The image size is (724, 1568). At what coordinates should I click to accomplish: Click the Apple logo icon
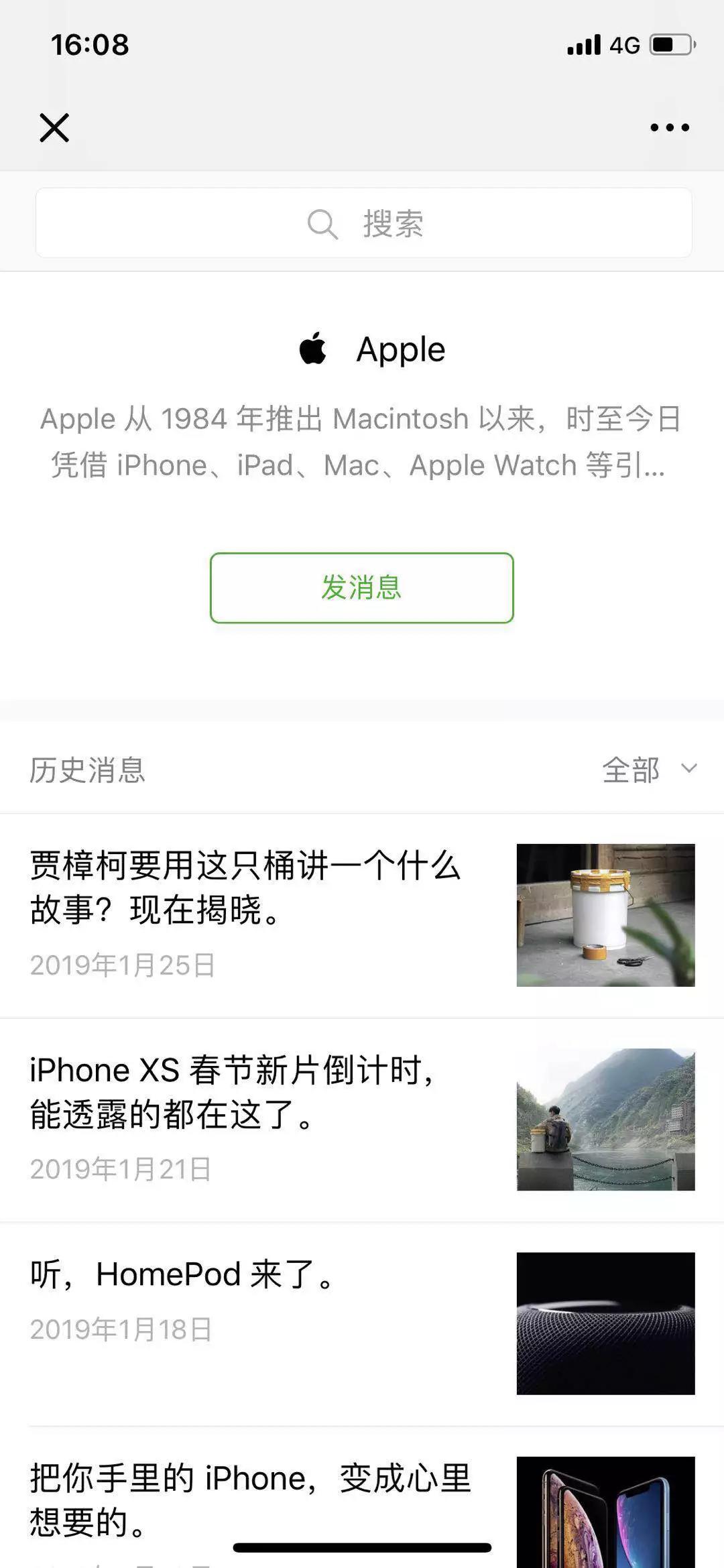(314, 348)
